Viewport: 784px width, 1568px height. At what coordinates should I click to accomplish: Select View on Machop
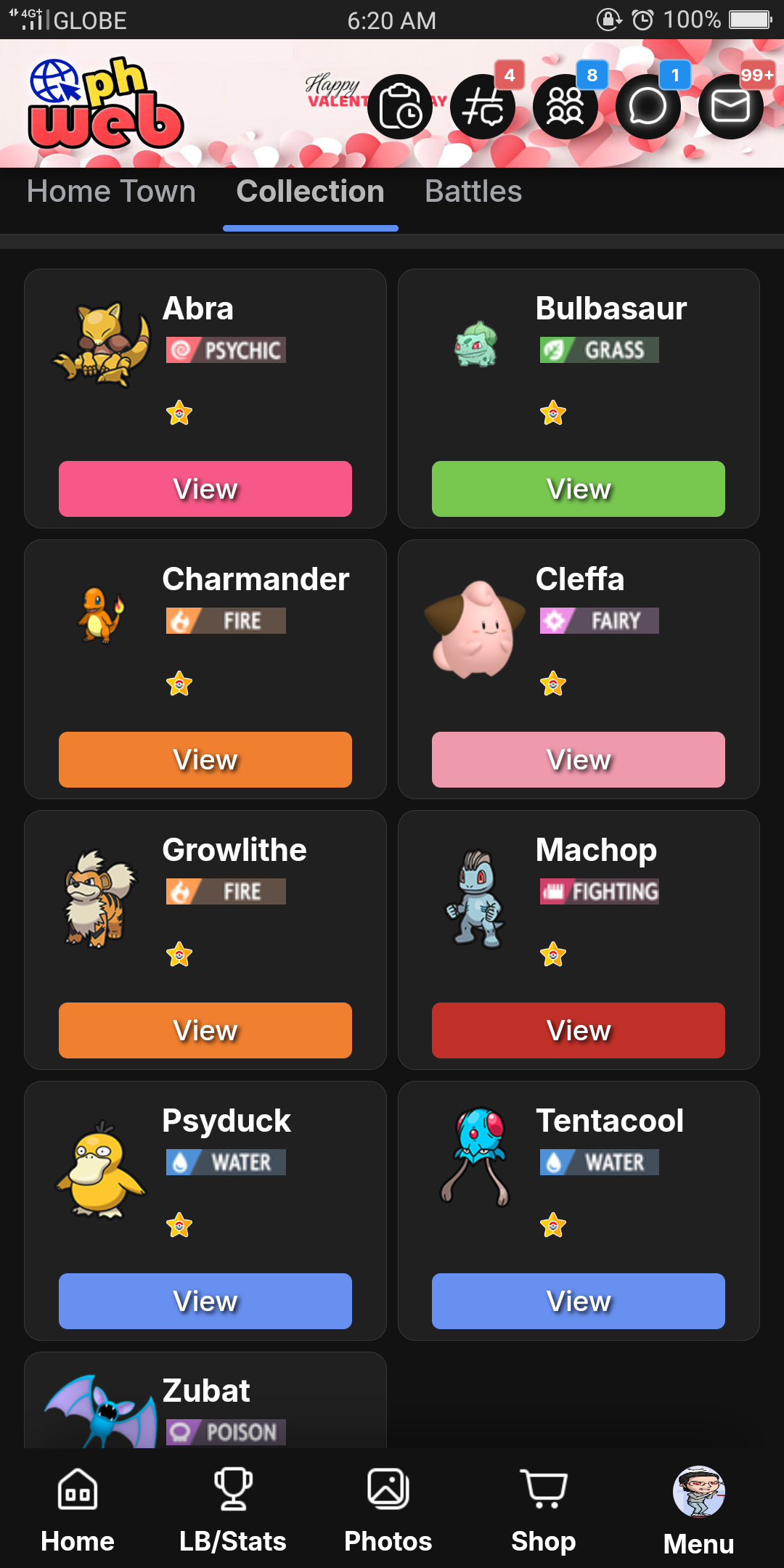(579, 1030)
